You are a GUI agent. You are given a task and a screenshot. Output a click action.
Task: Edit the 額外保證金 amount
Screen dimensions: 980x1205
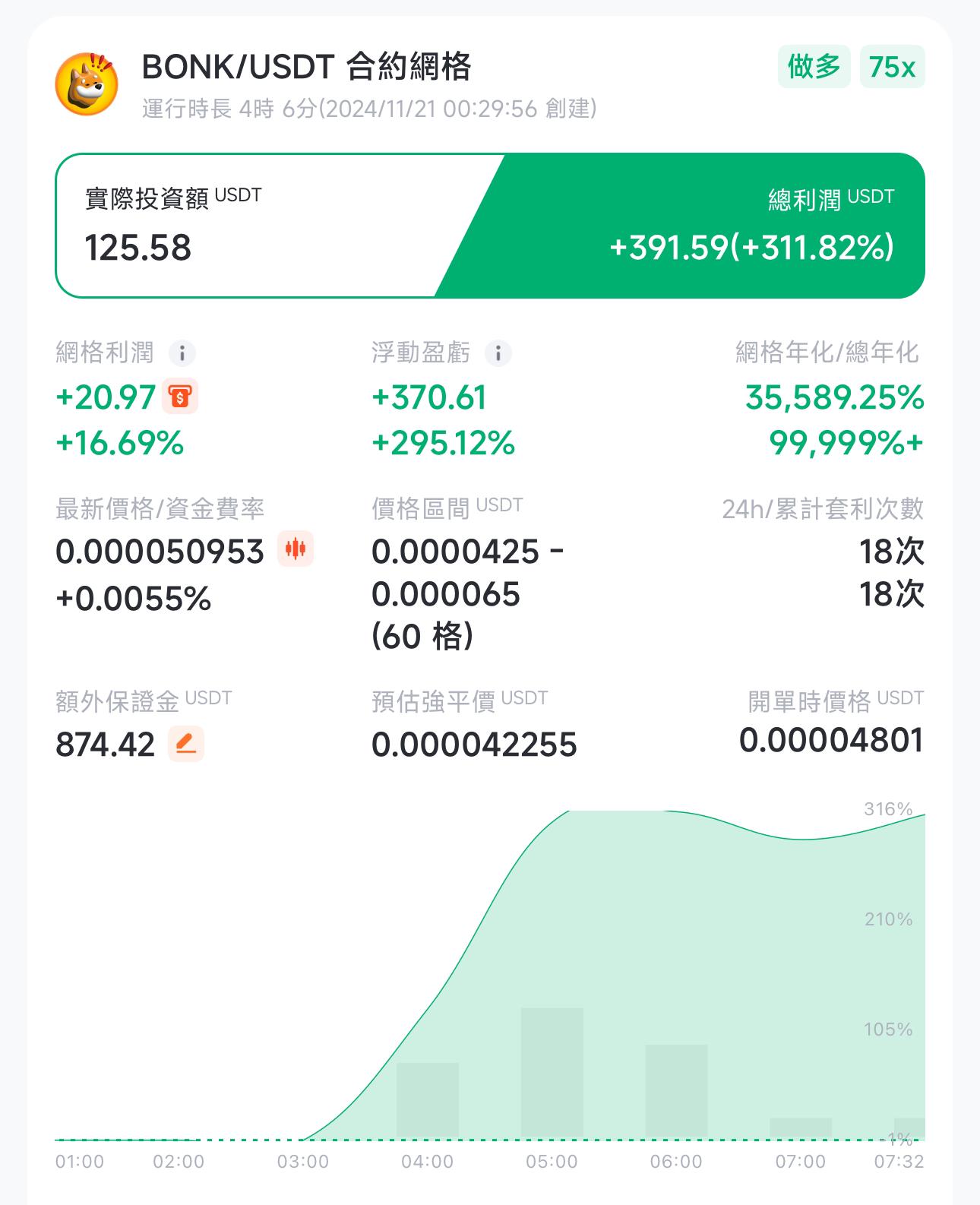tap(185, 744)
